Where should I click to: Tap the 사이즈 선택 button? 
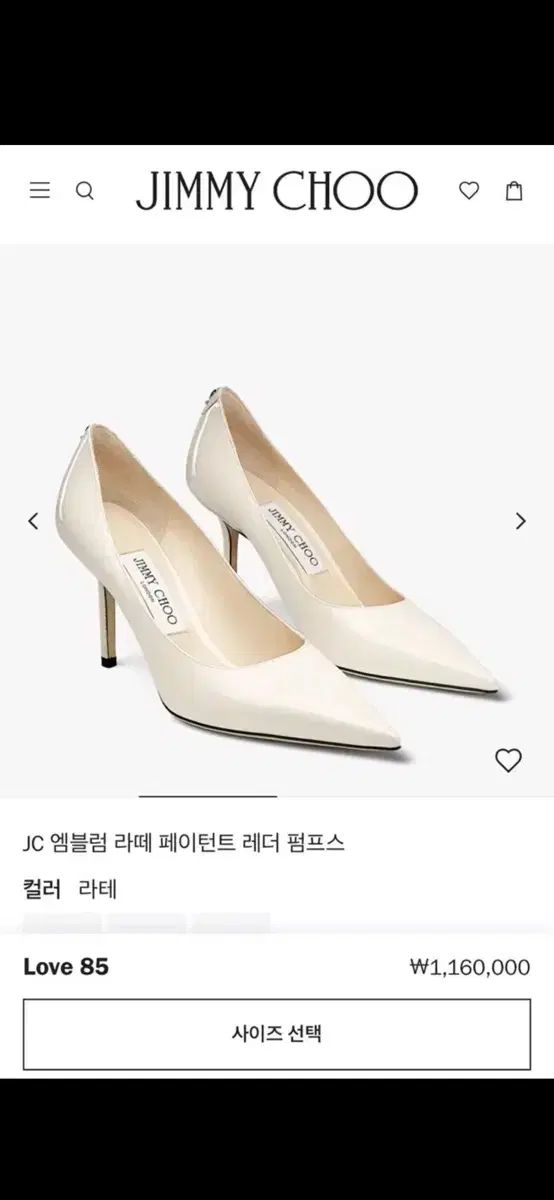[277, 1033]
